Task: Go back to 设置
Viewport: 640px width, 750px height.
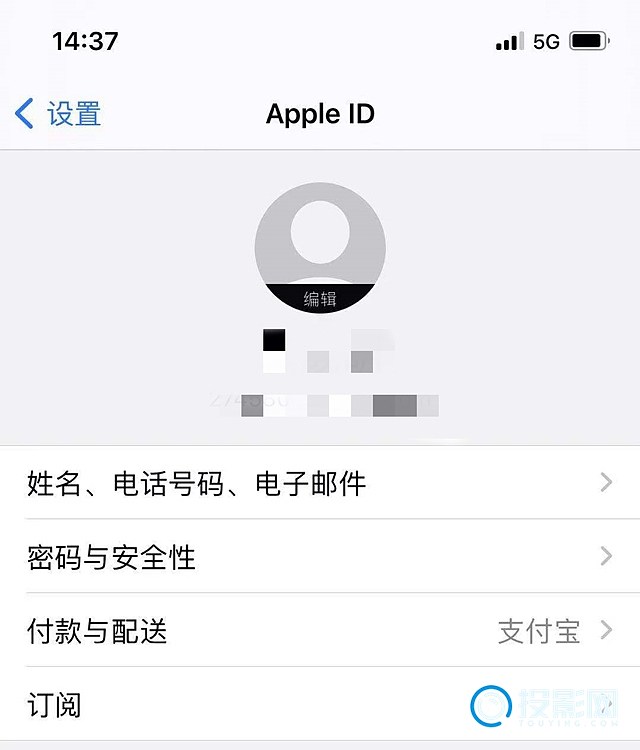Action: [x=58, y=114]
